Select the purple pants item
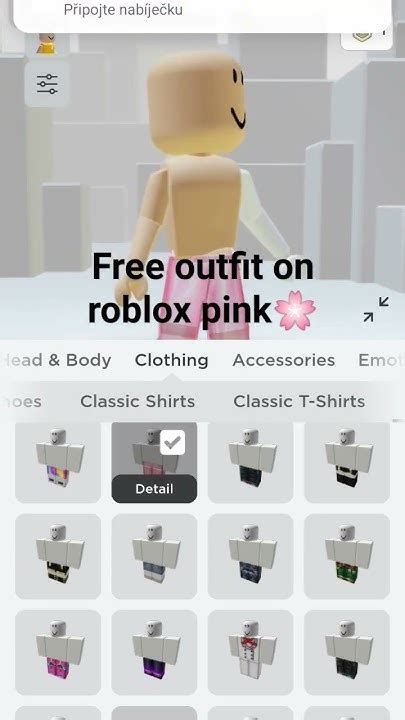Image resolution: width=405 pixels, height=720 pixels. (154, 652)
